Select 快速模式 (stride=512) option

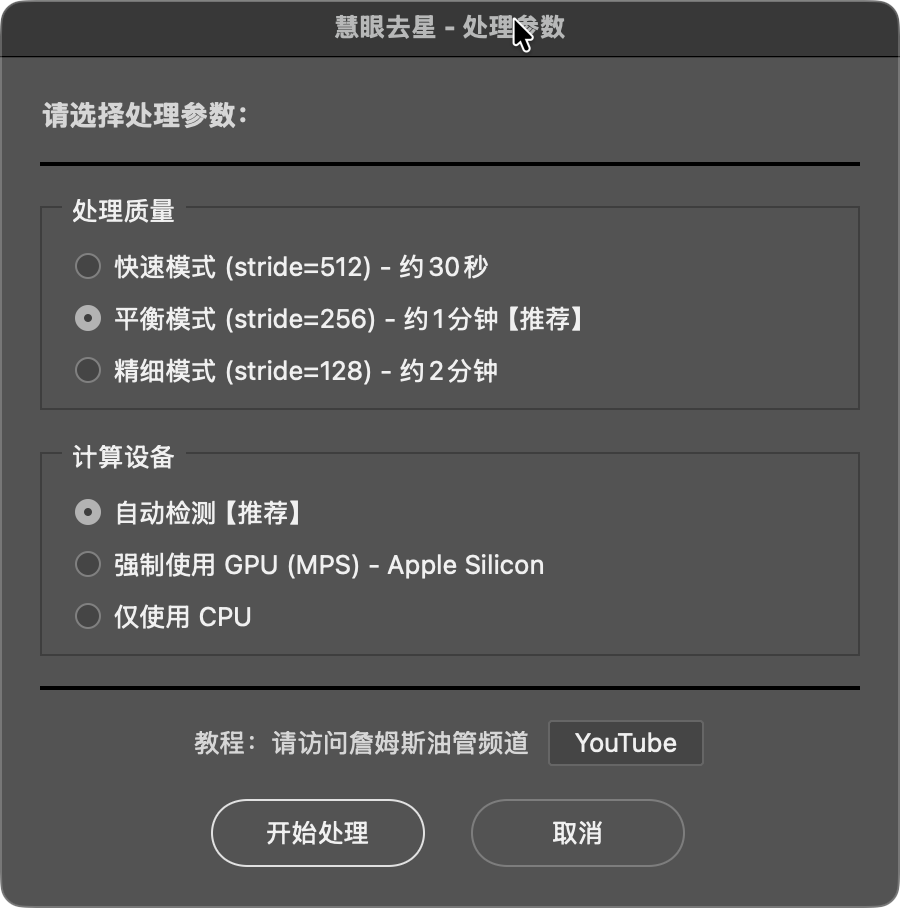click(x=88, y=266)
